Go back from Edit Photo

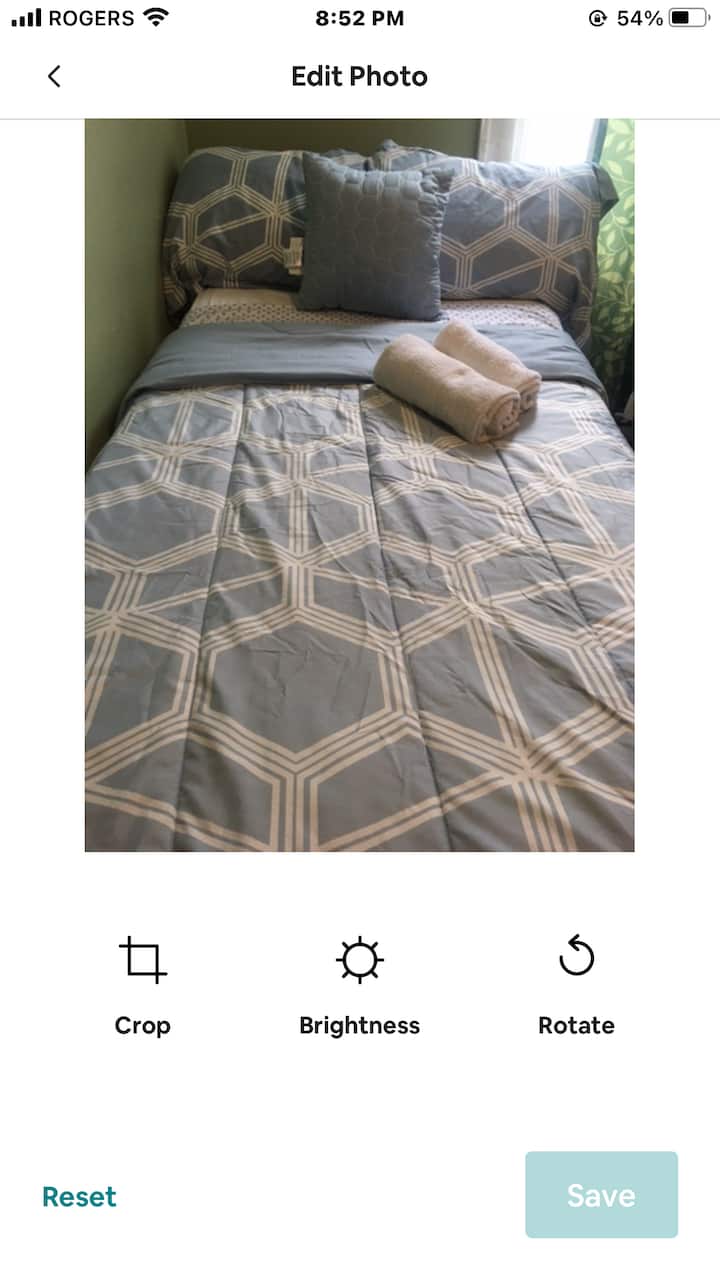(x=54, y=76)
